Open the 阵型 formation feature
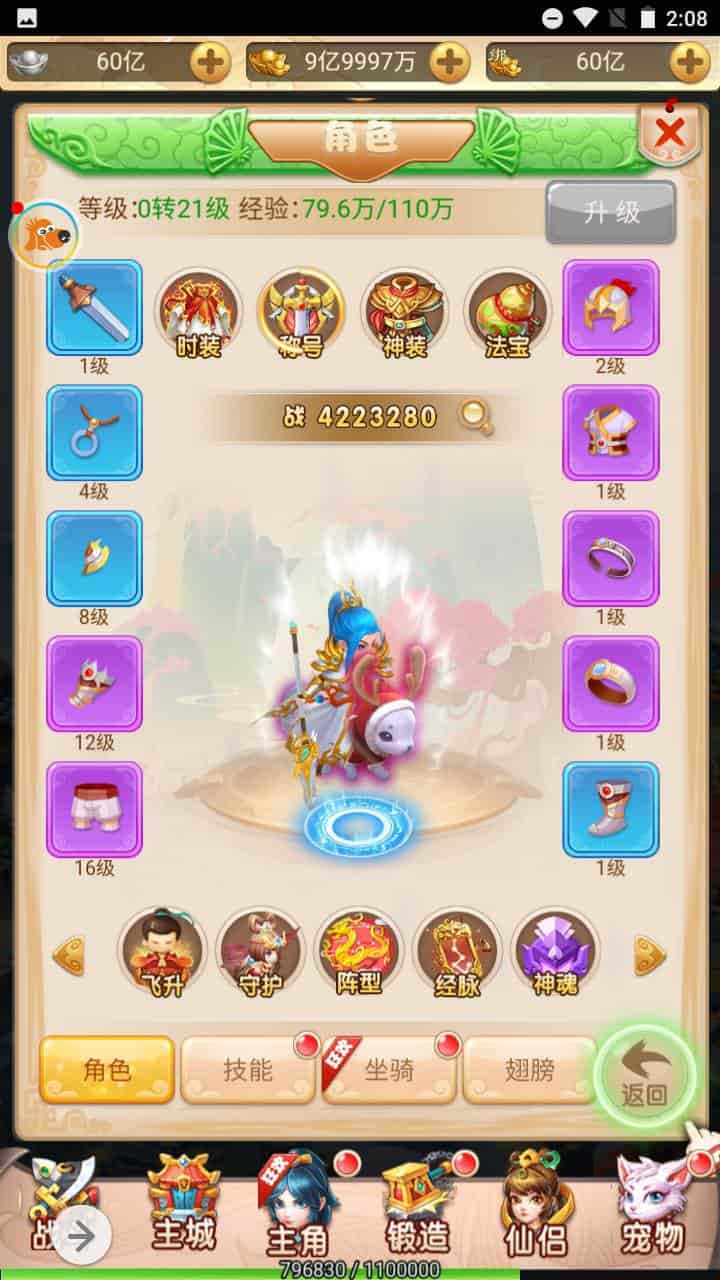Screen dimensions: 720x1280 click(358, 952)
